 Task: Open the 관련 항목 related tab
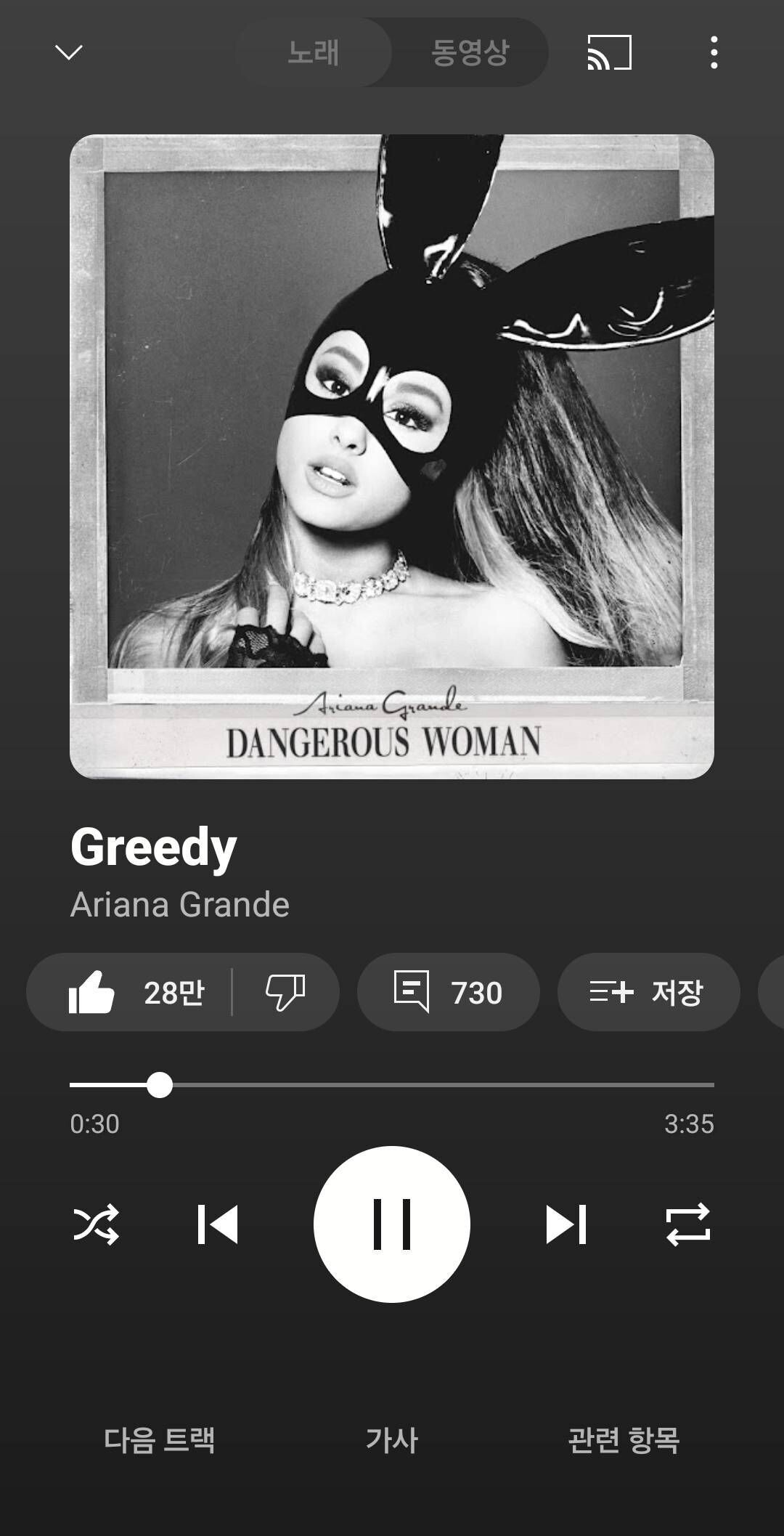(624, 1440)
